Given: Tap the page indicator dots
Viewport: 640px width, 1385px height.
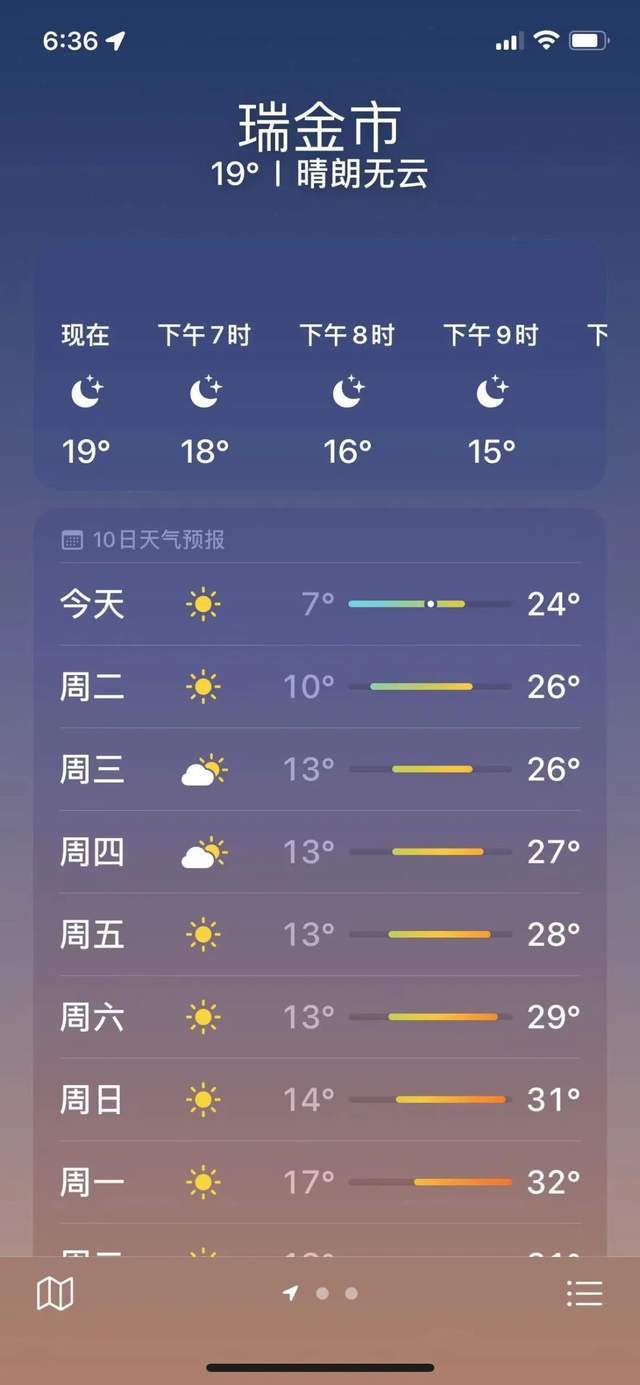Looking at the screenshot, I should 322,1293.
